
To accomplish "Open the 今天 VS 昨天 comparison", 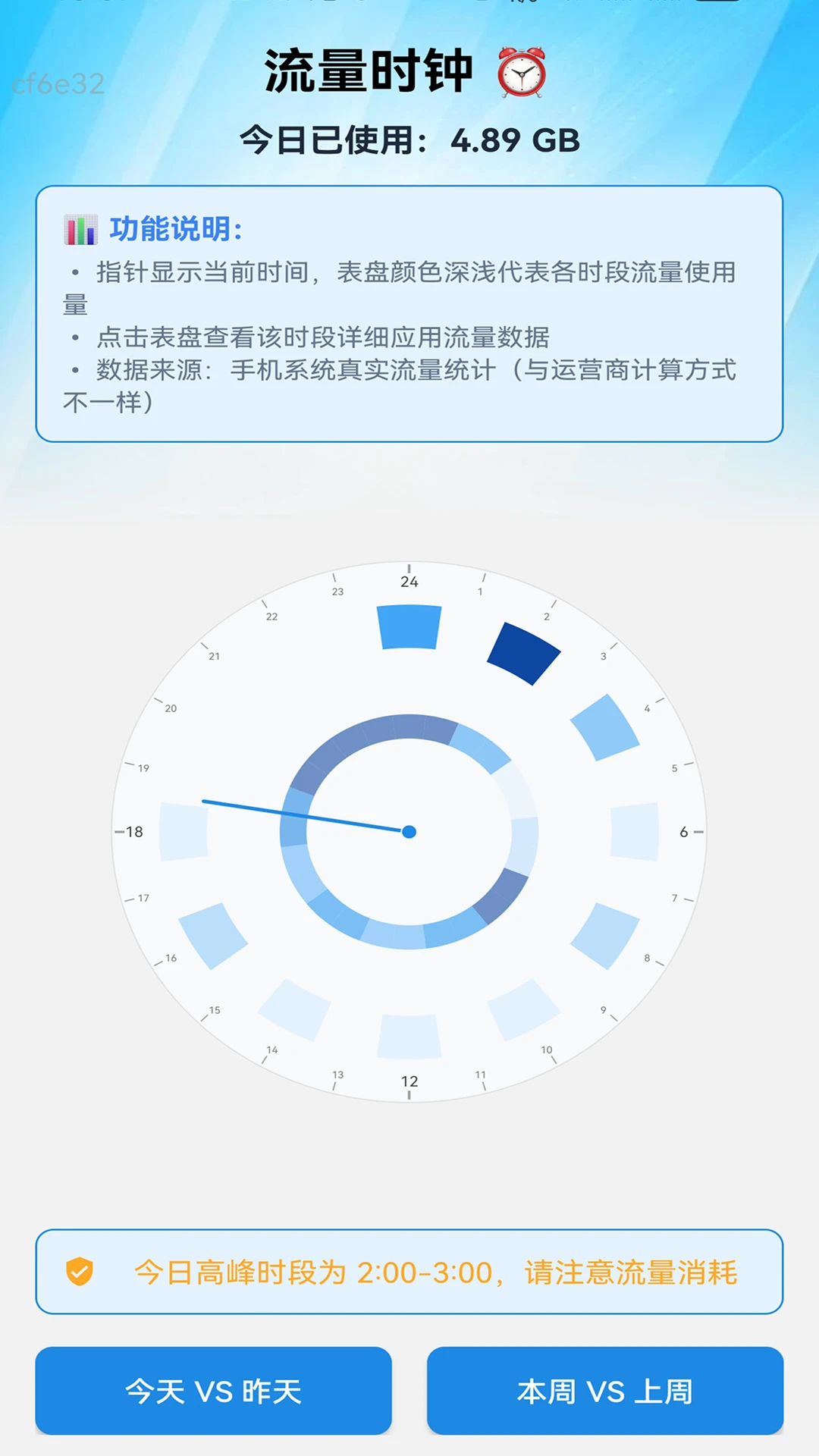I will coord(213,1391).
